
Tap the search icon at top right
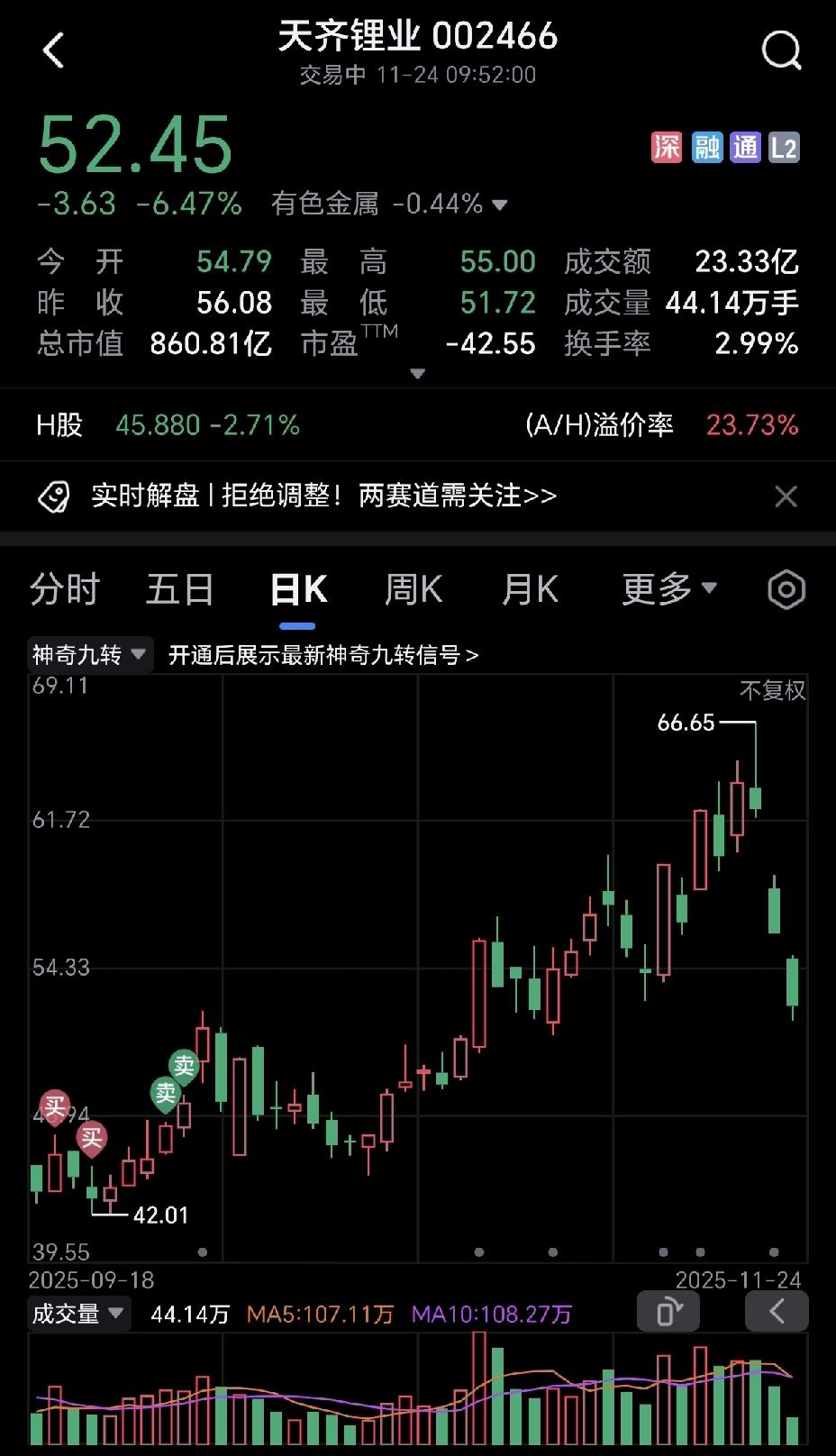pyautogui.click(x=782, y=50)
